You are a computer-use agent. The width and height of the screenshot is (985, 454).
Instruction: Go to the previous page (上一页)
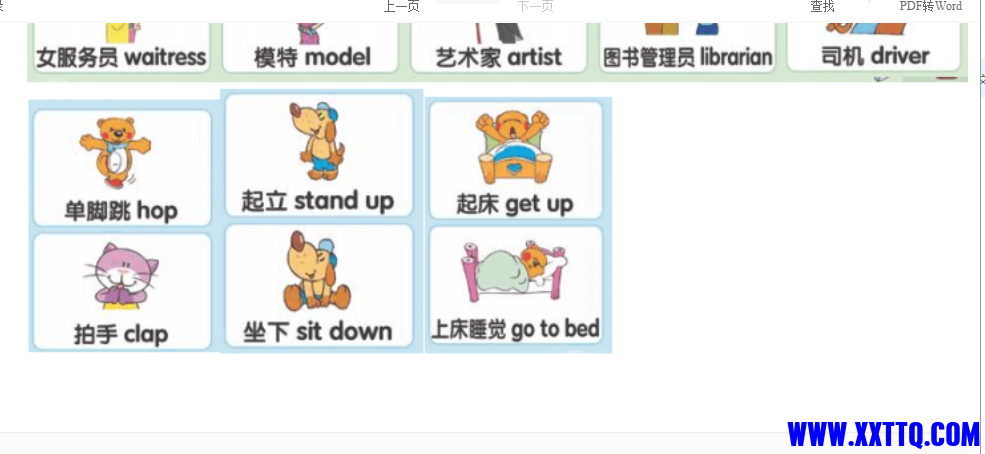[x=401, y=7]
